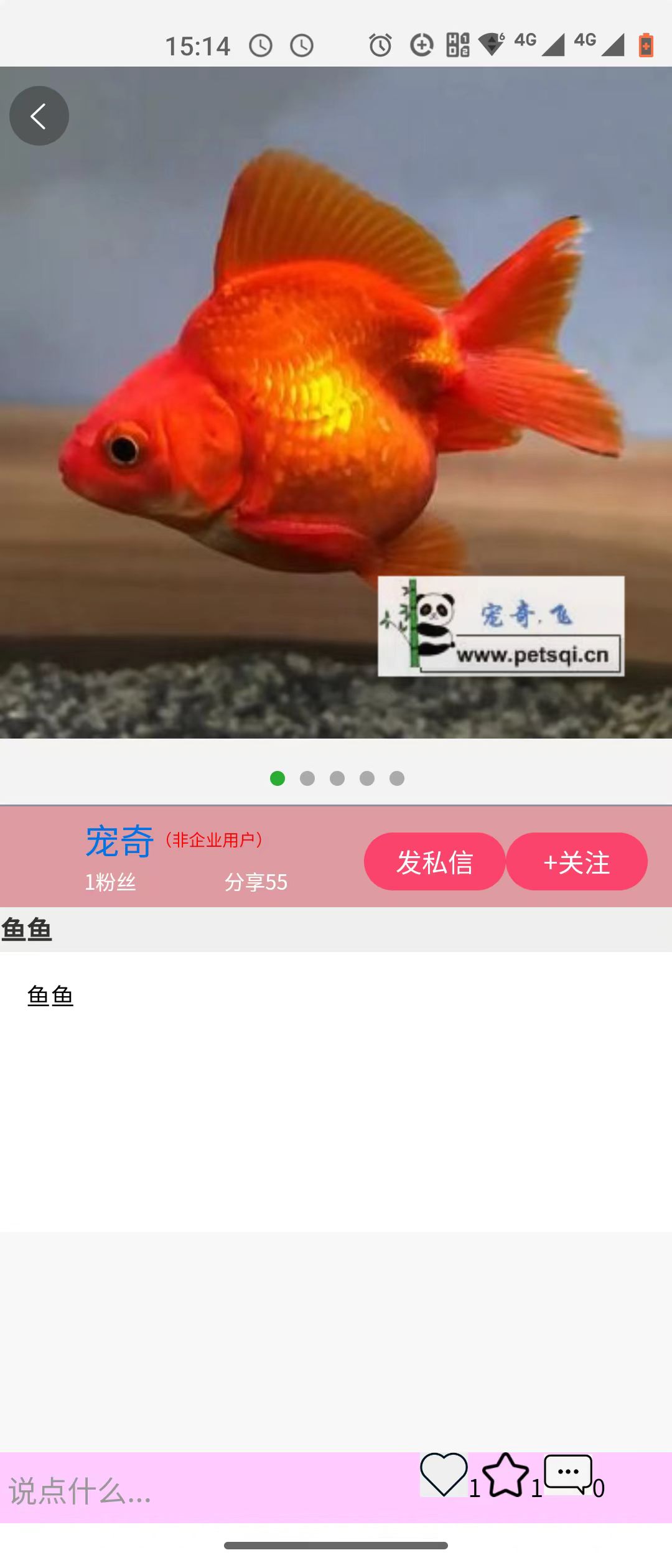The width and height of the screenshot is (672, 1568).
Task: Jump to the last image dot
Action: [397, 778]
